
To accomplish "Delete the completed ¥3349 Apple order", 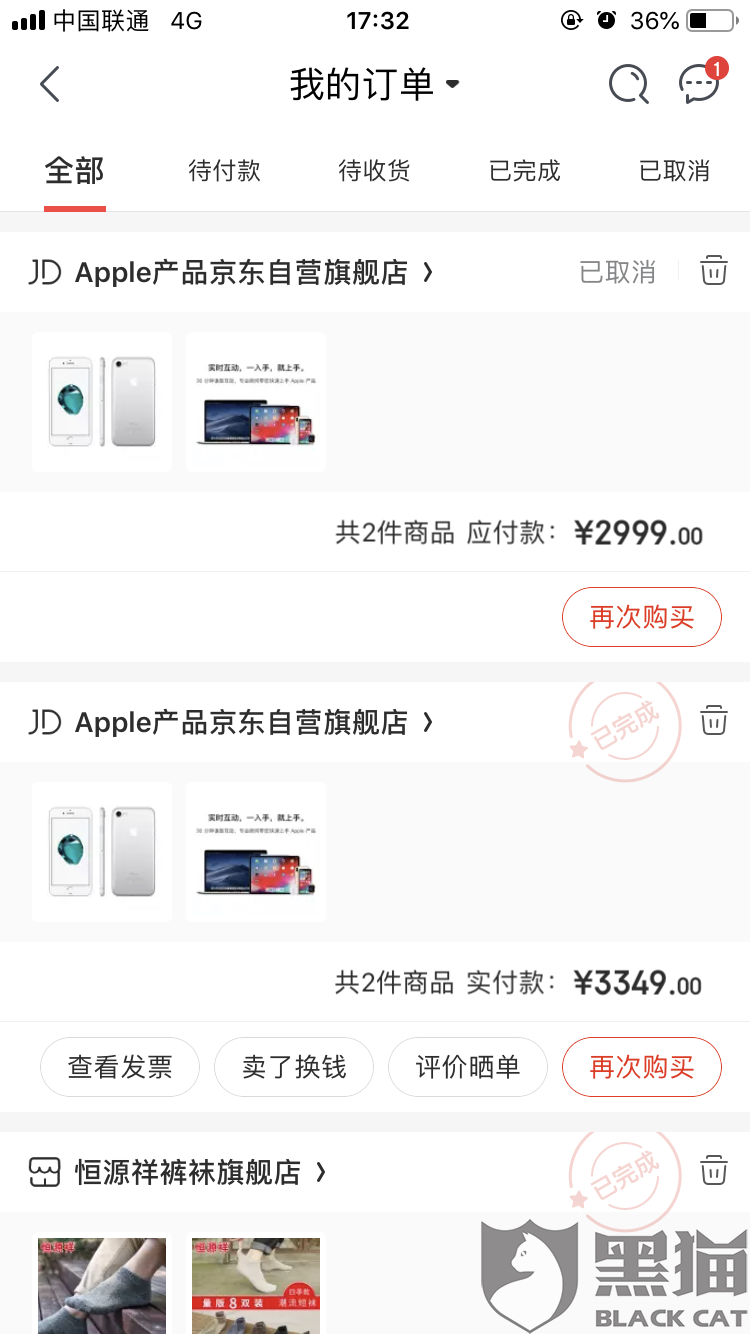I will (x=713, y=721).
